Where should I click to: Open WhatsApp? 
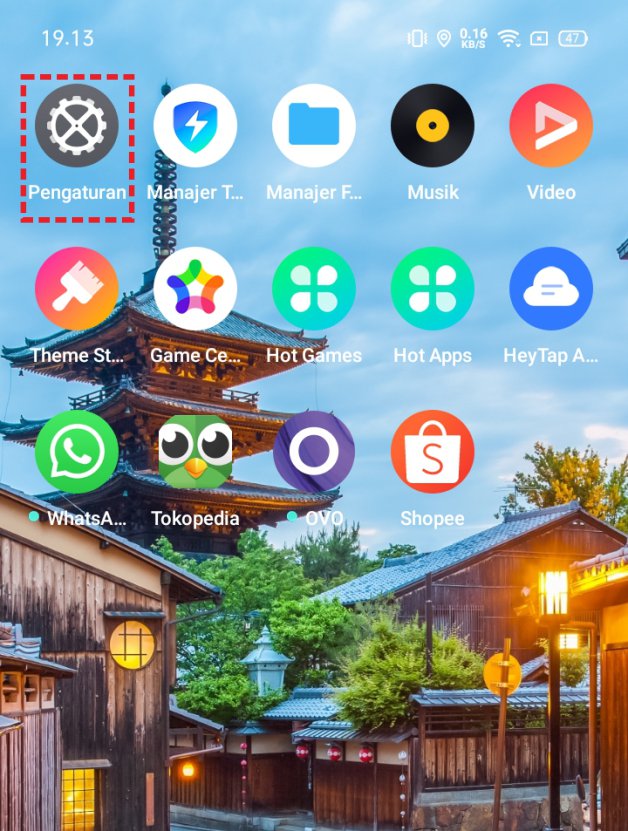point(77,452)
